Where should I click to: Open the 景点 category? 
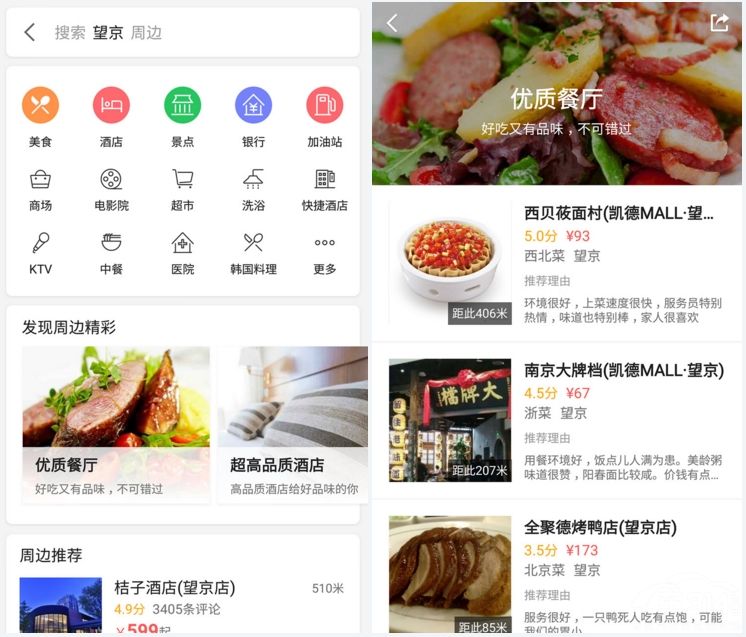coord(182,116)
